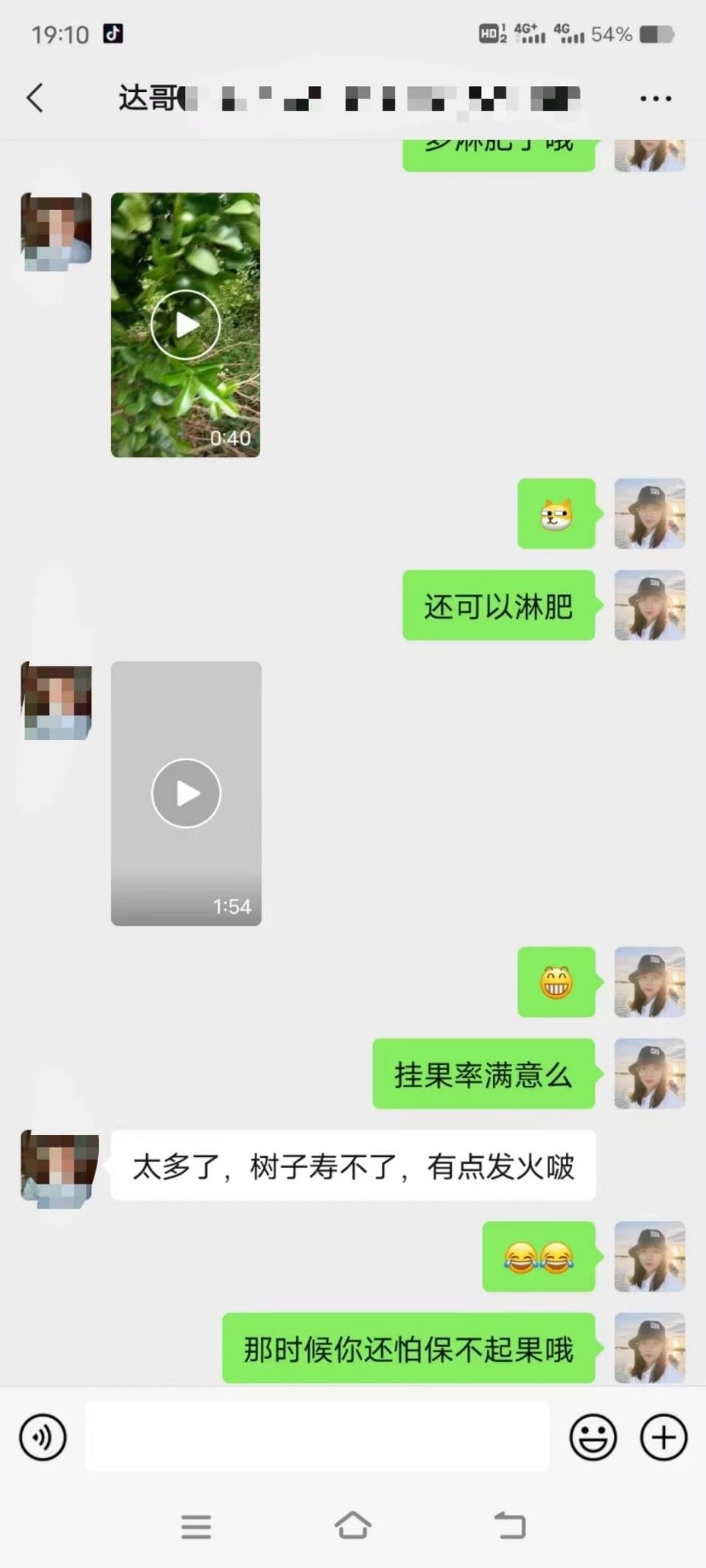Viewport: 706px width, 1568px height.
Task: Tap the message text field
Action: 317,1437
